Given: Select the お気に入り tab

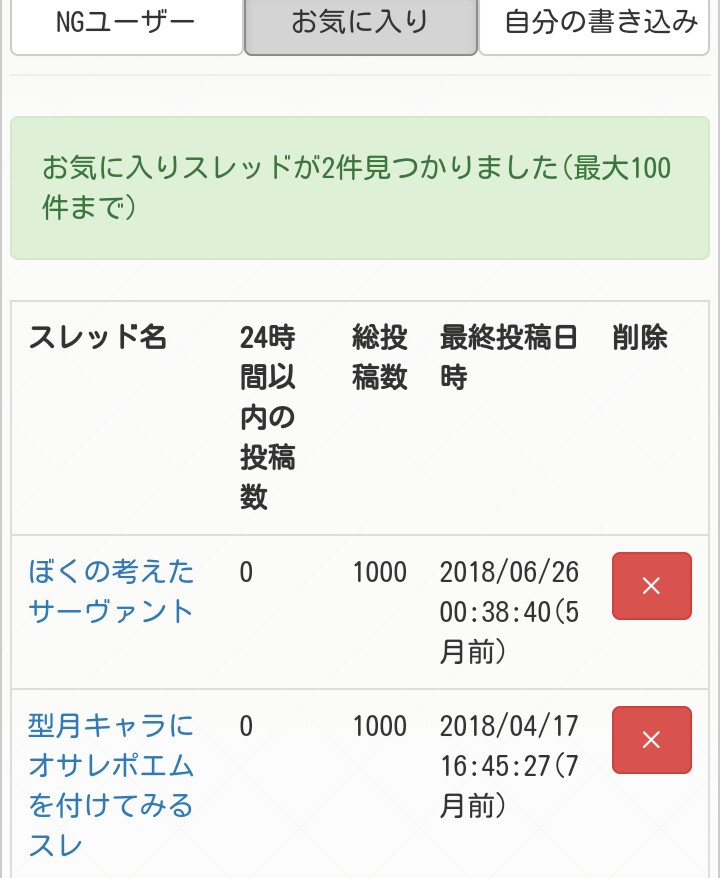Looking at the screenshot, I should pyautogui.click(x=360, y=24).
